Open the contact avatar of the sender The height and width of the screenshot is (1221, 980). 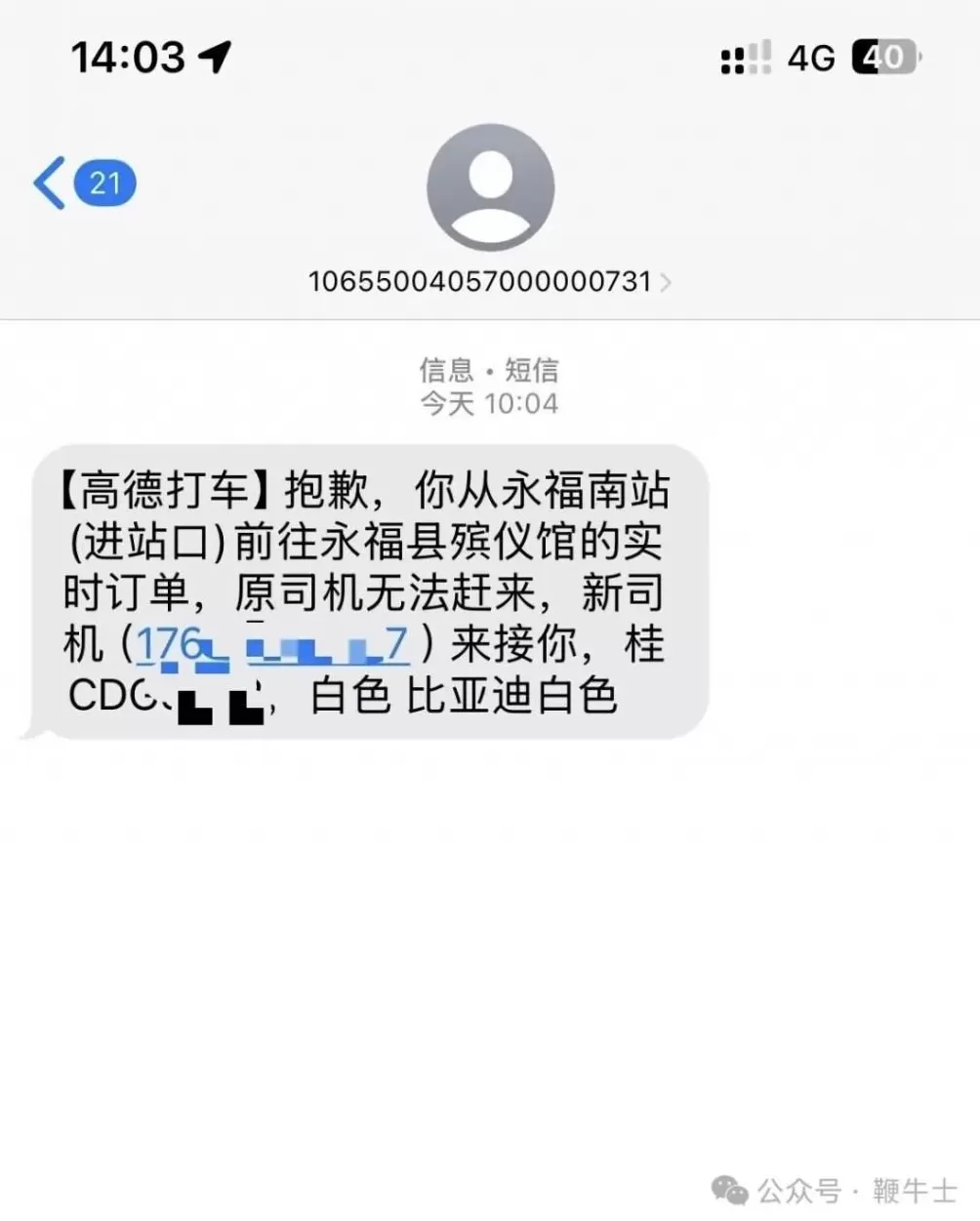(490, 188)
